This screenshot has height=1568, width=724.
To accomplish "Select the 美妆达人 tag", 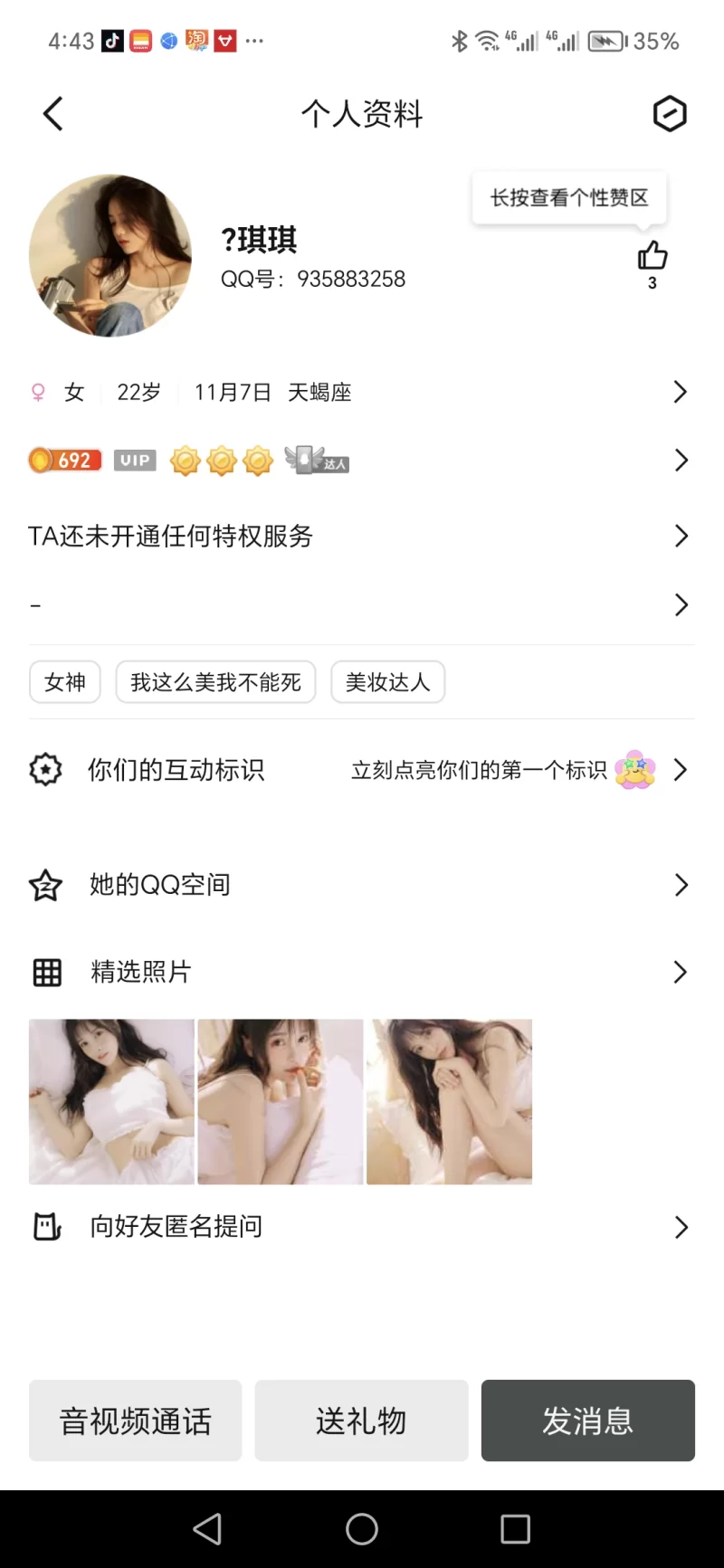I will click(x=387, y=682).
